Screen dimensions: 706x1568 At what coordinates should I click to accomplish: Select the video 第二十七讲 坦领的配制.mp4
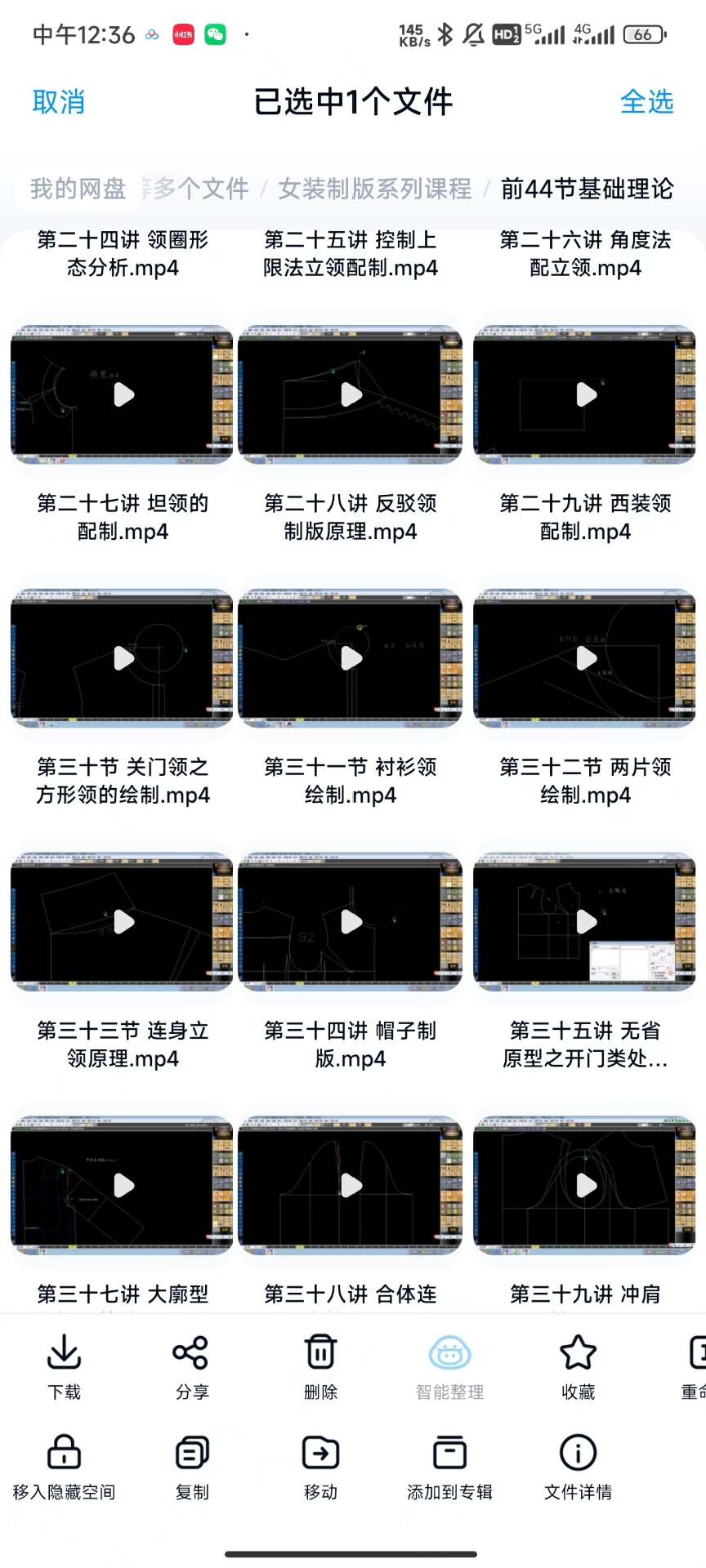[x=123, y=395]
